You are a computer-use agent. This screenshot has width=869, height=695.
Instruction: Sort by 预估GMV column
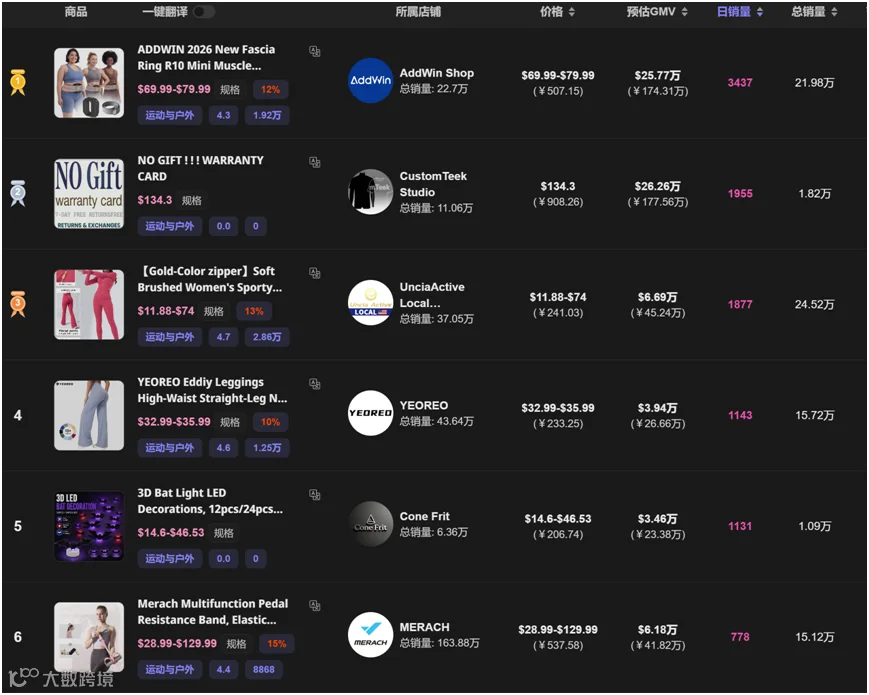click(x=657, y=12)
